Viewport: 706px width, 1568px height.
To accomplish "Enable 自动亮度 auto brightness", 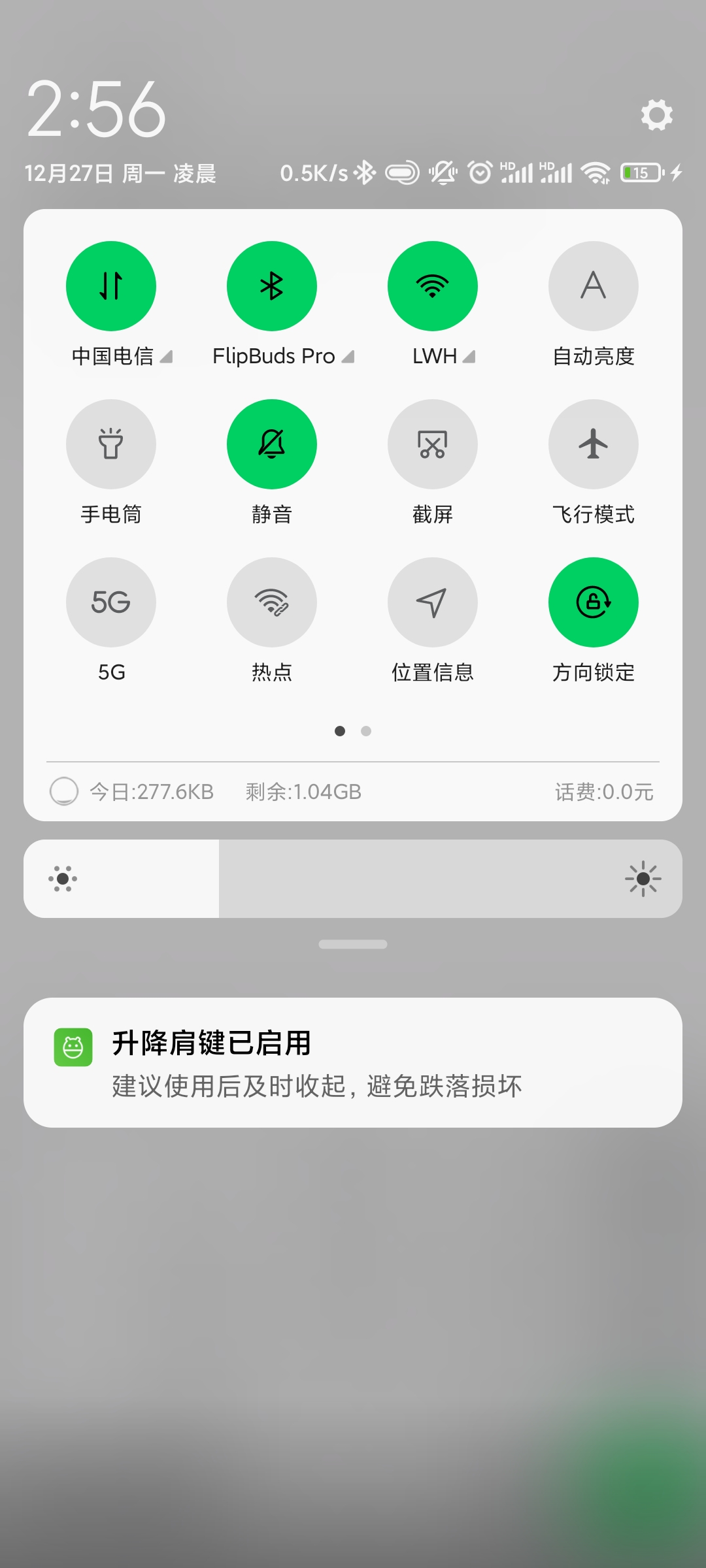I will 594,286.
